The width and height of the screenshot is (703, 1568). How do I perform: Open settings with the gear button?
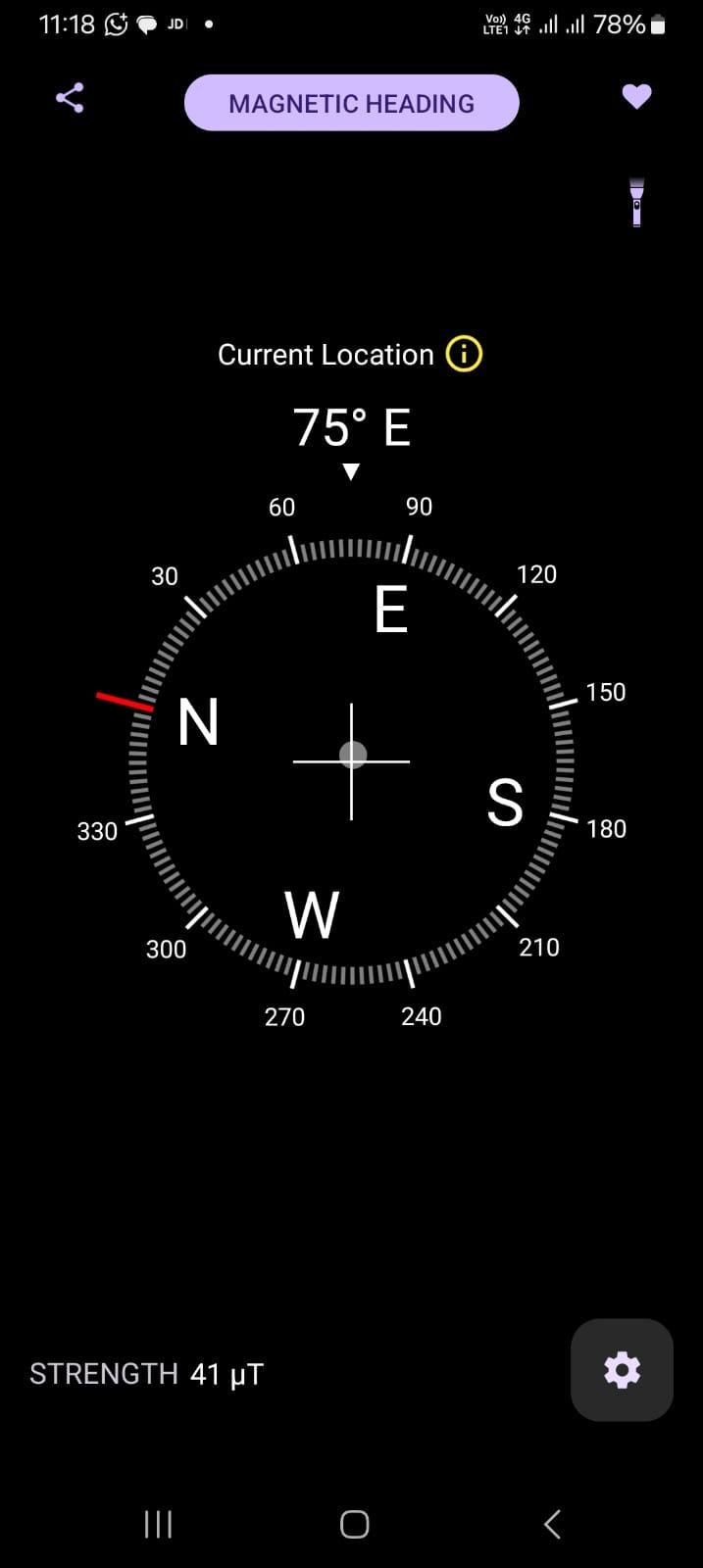tap(622, 1369)
